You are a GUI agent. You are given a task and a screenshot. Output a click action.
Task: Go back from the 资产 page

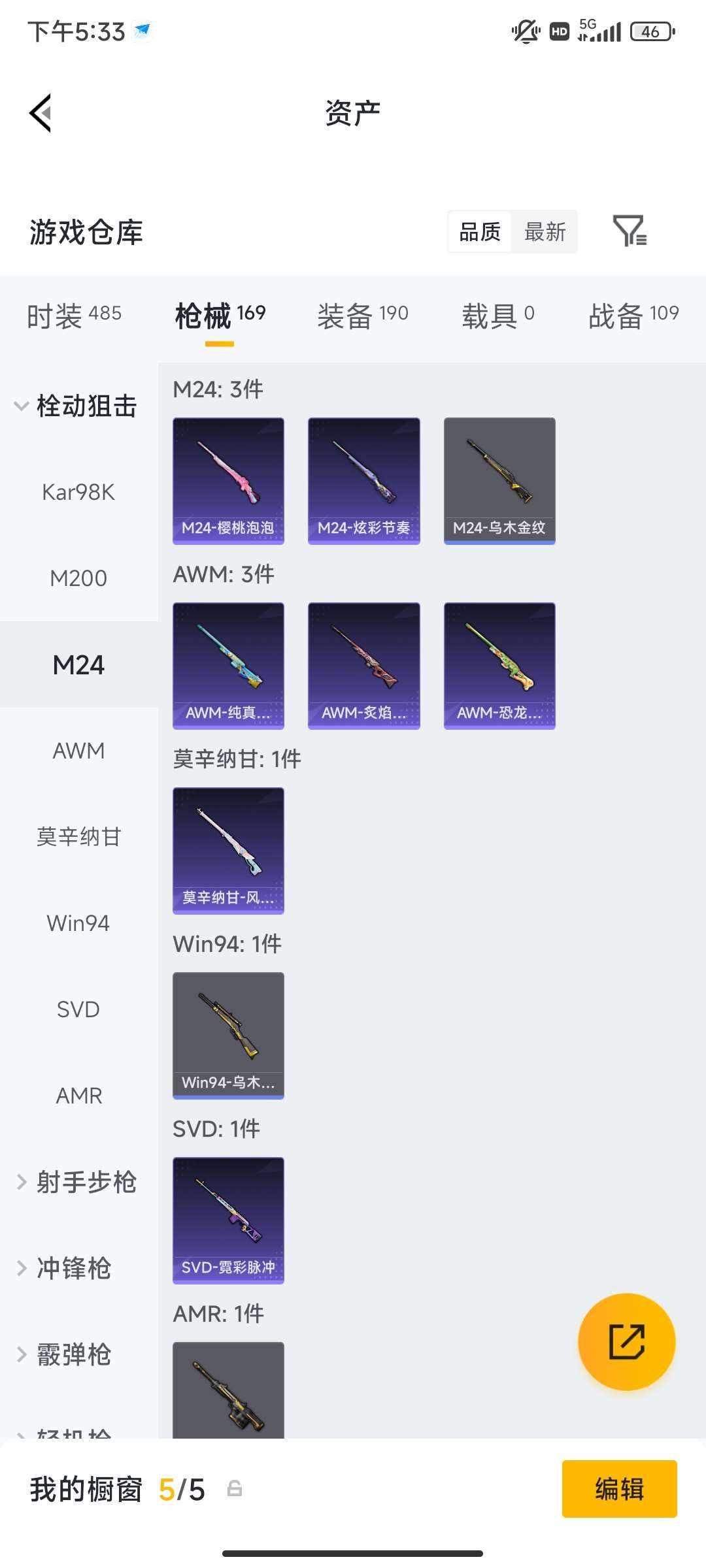(x=41, y=113)
